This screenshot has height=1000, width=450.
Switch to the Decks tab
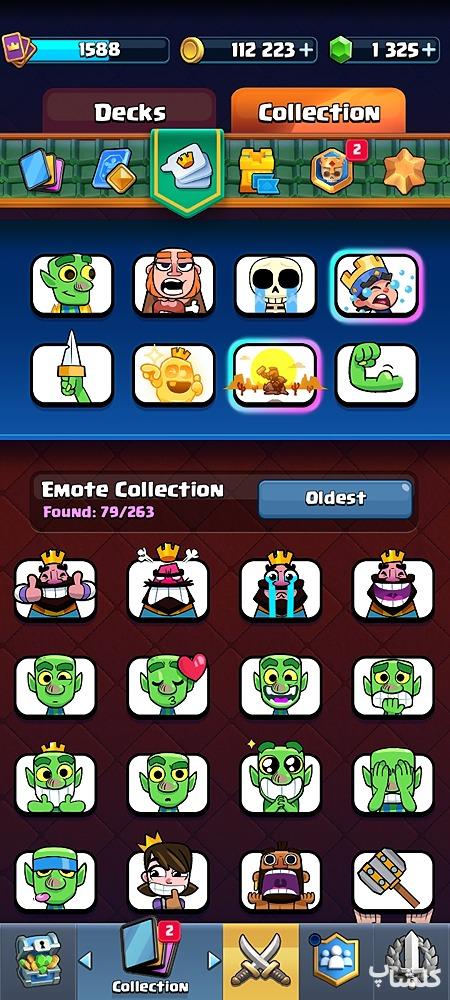[x=130, y=112]
